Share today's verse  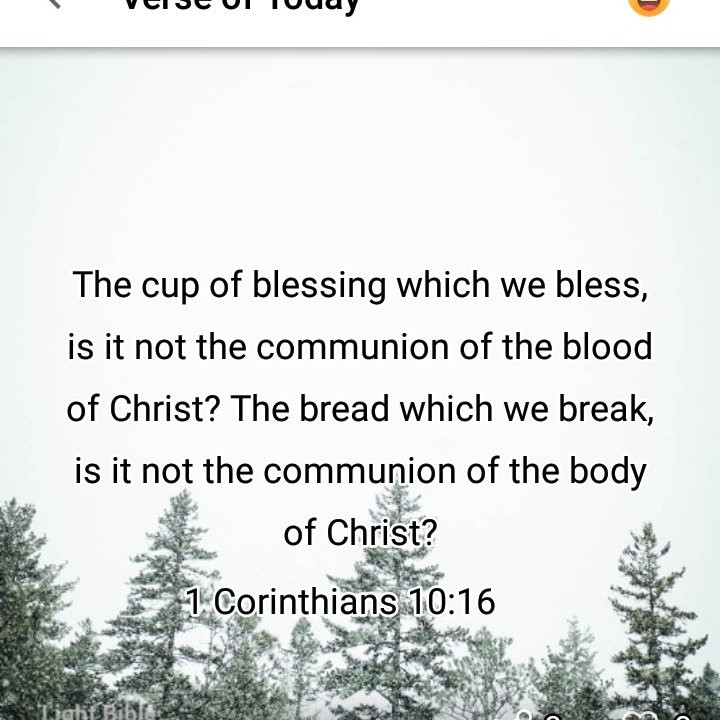tap(524, 714)
